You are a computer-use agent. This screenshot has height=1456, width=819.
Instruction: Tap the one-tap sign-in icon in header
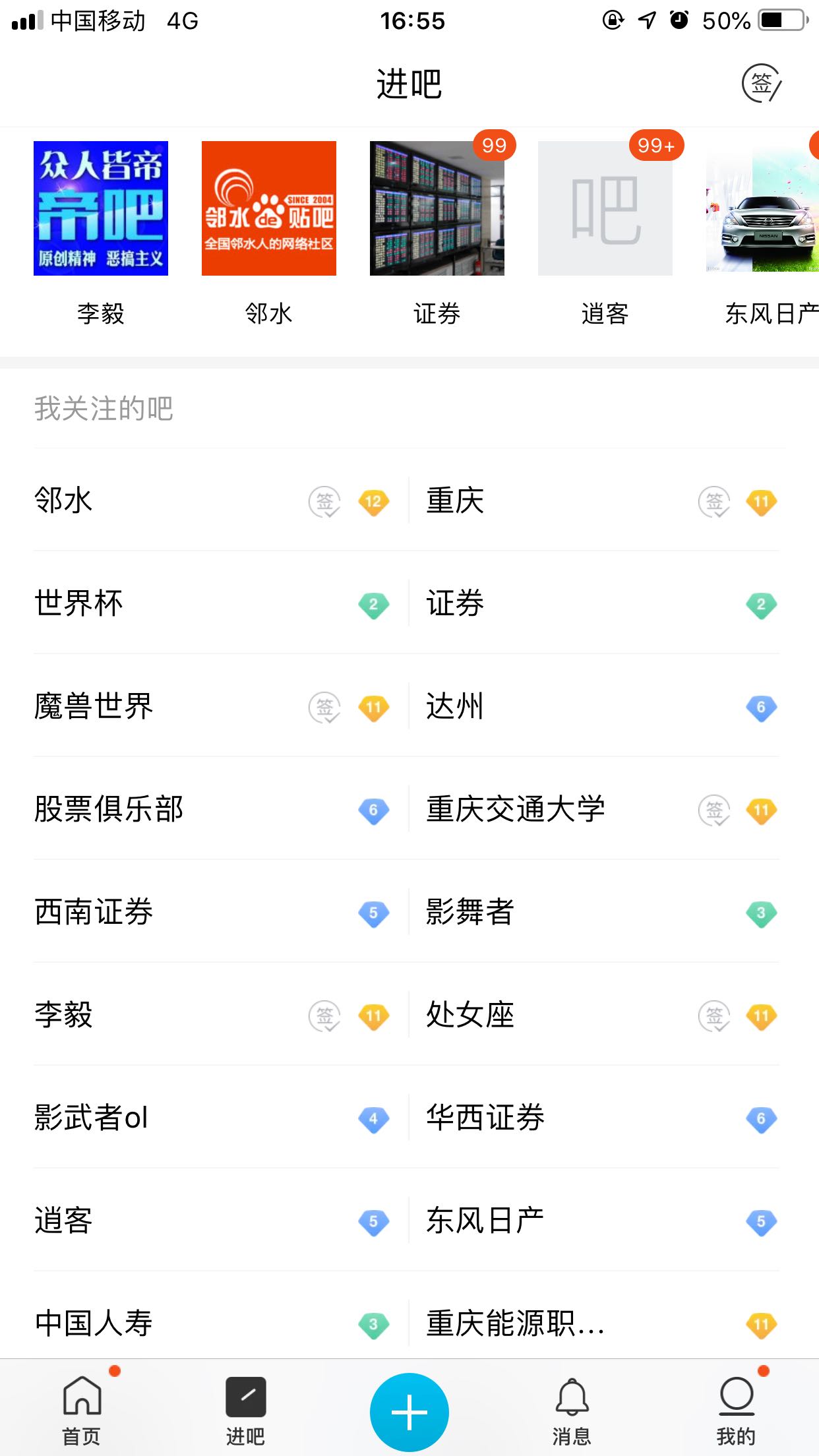762,84
